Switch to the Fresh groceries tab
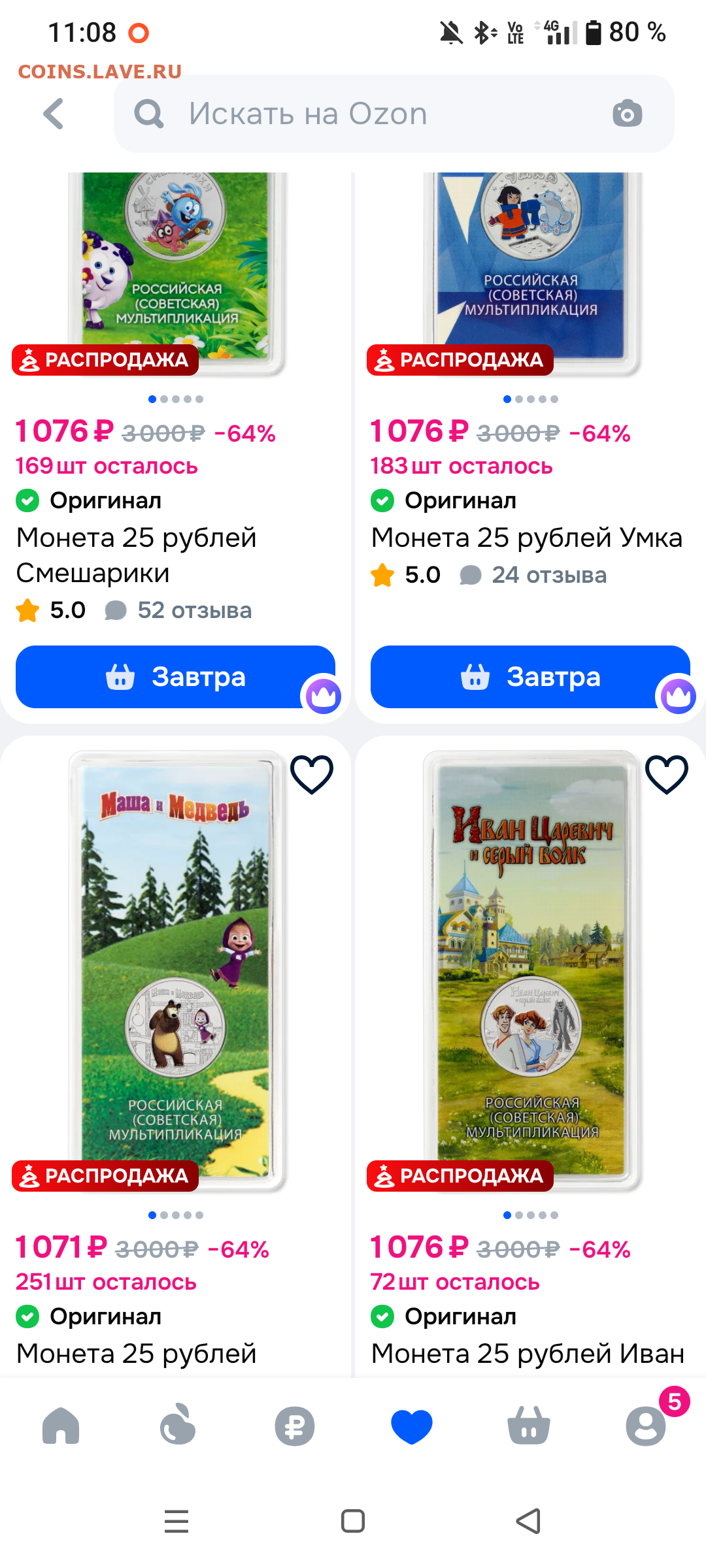Viewport: 706px width, 1568px height. click(x=177, y=1426)
